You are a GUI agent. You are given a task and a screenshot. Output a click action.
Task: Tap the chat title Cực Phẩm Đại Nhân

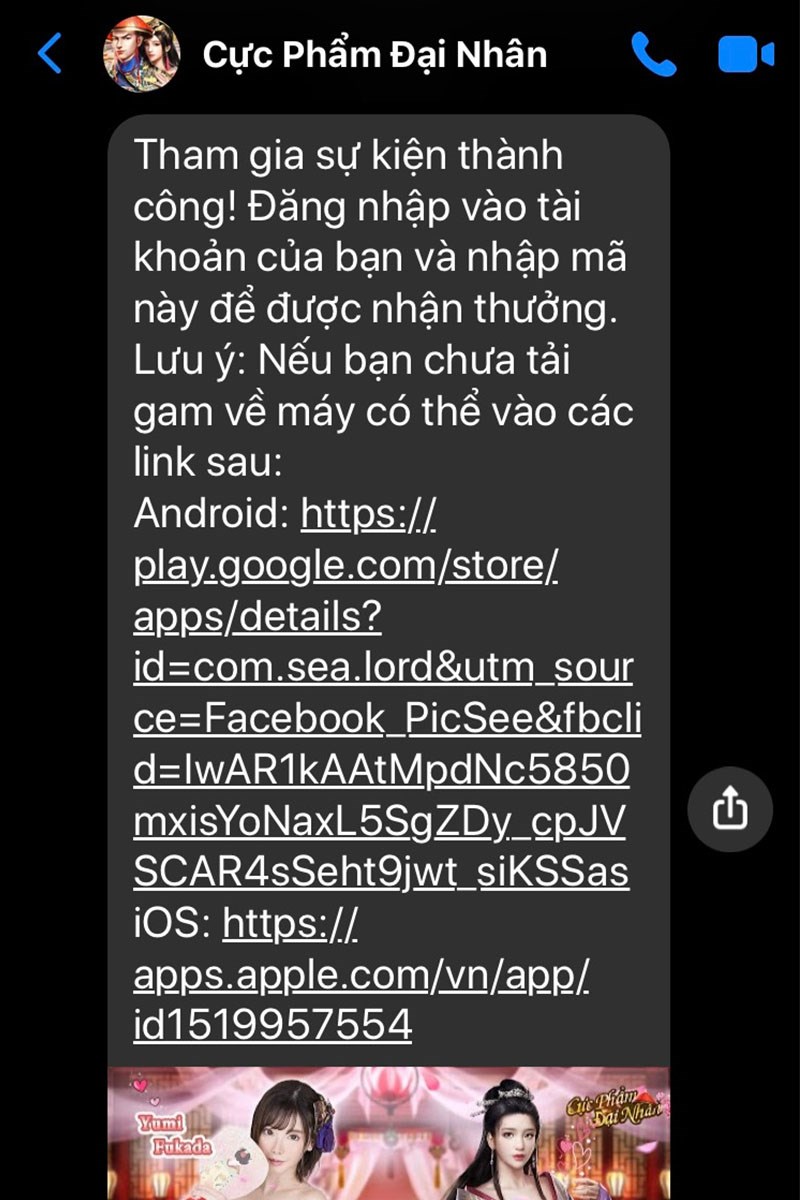[x=375, y=54]
